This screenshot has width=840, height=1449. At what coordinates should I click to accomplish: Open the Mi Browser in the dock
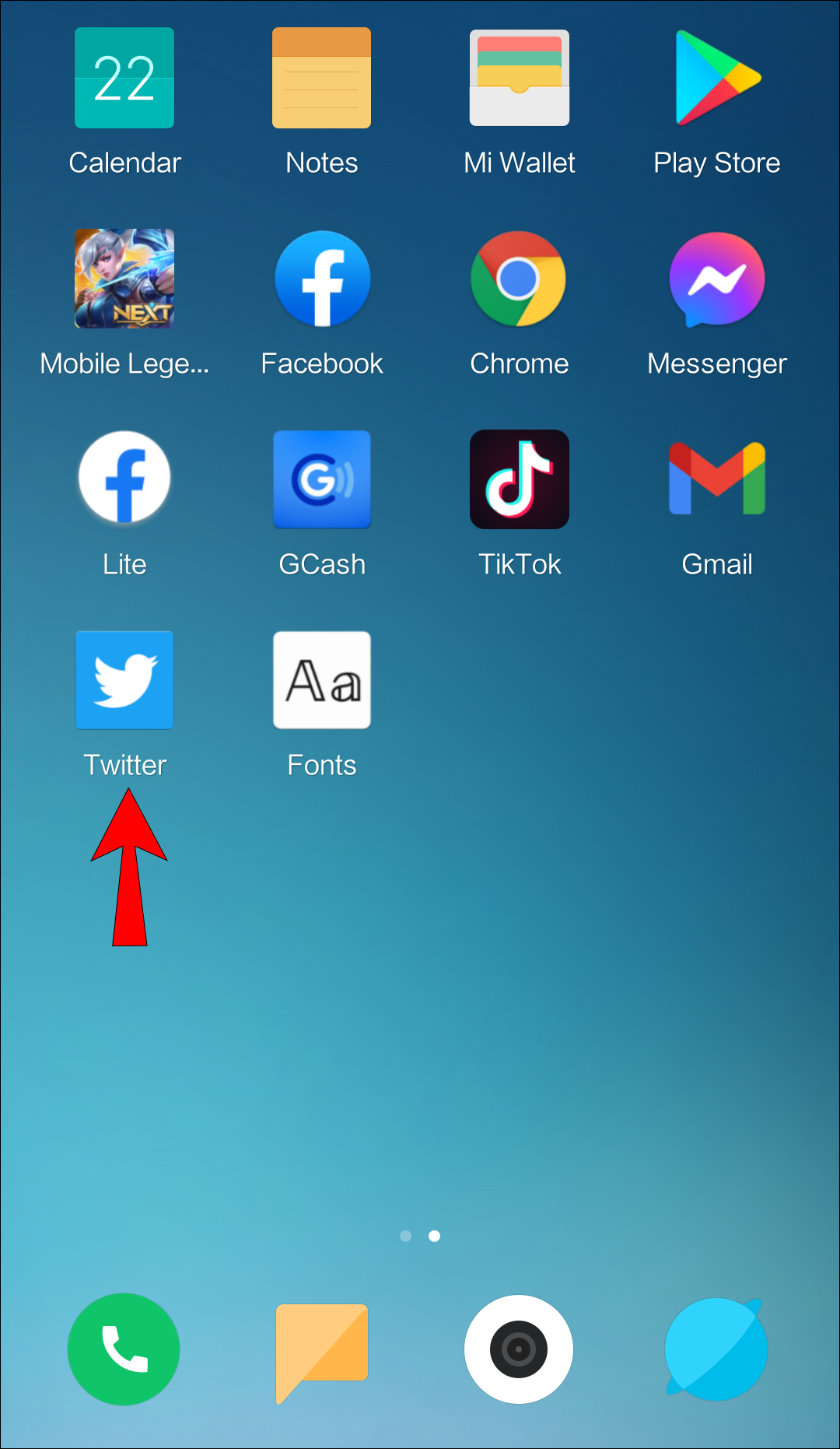point(716,1349)
